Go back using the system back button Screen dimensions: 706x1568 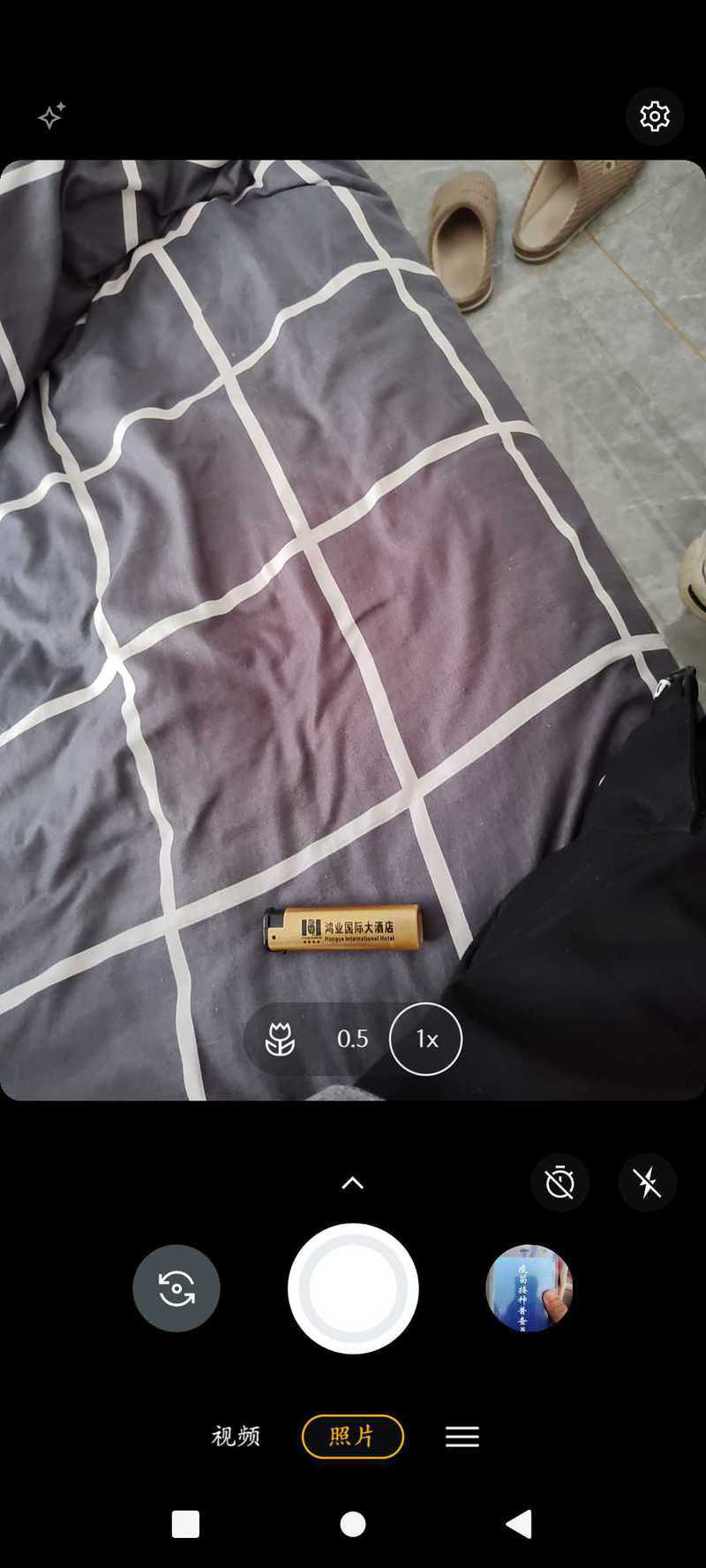(x=519, y=1524)
